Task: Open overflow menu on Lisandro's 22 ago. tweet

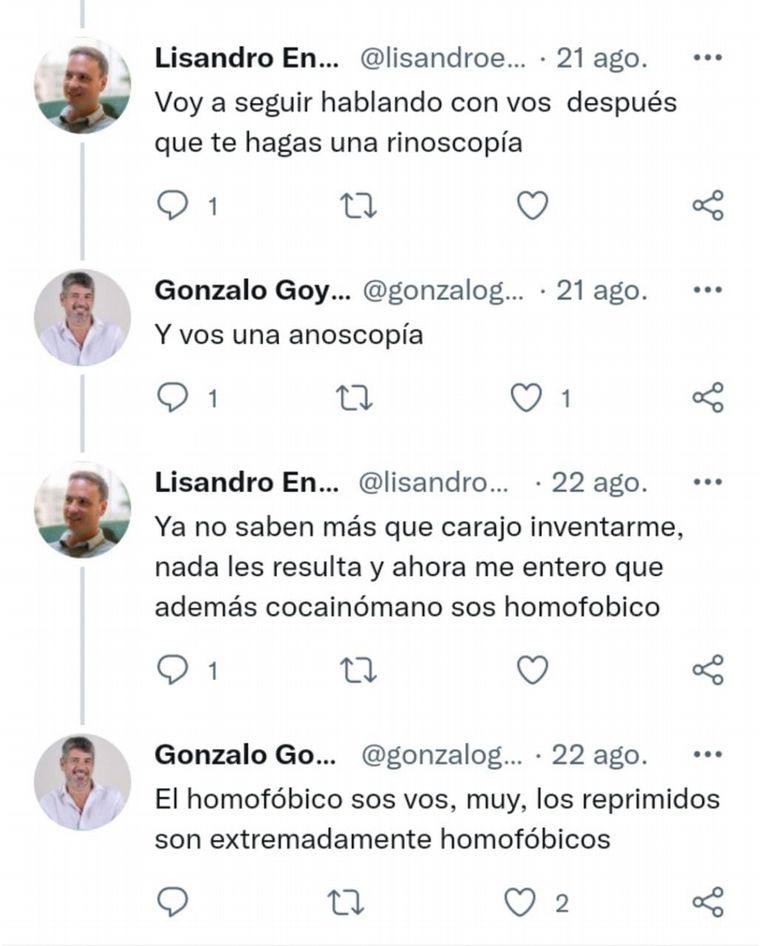Action: tap(707, 482)
